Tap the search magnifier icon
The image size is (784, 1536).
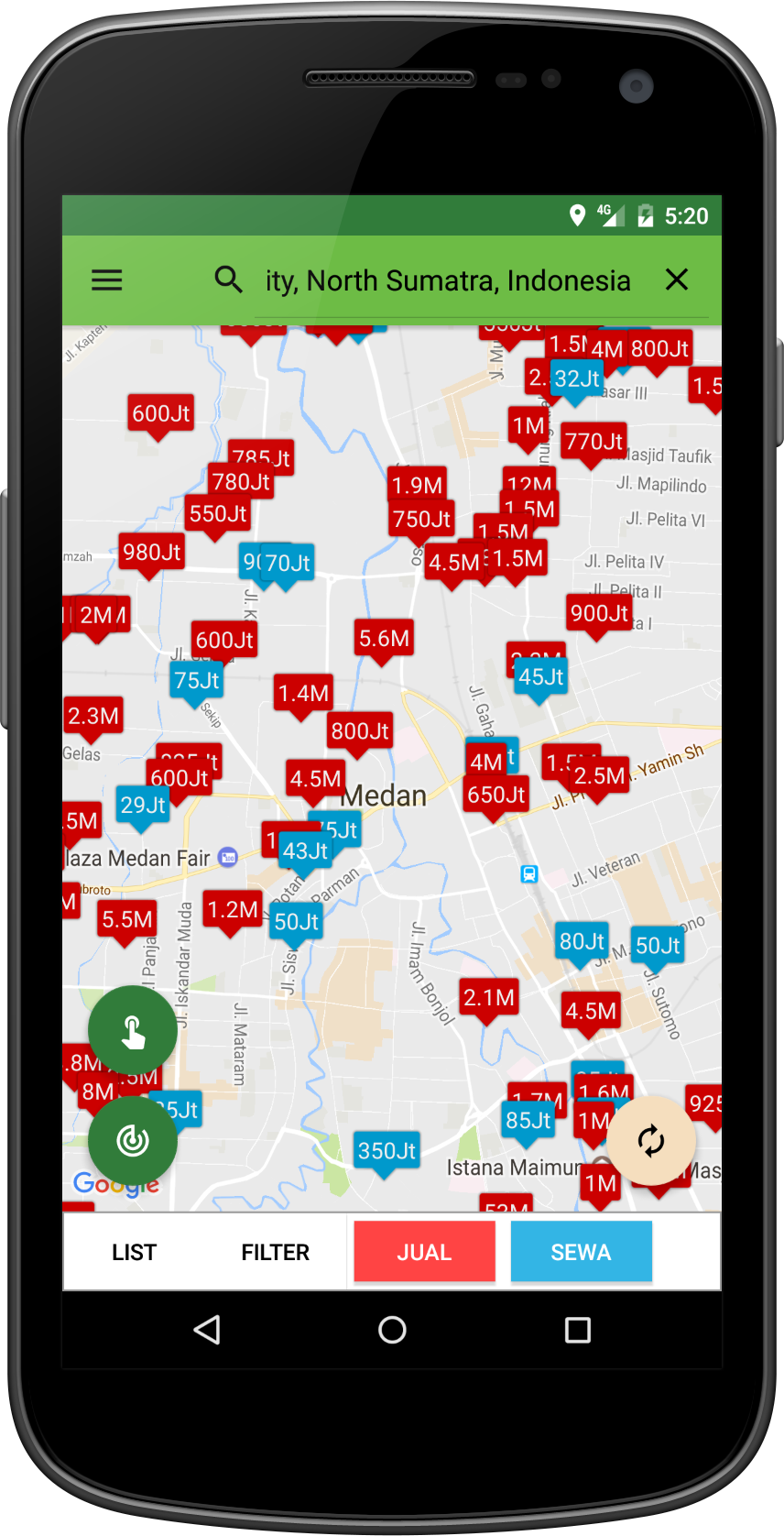click(x=228, y=280)
